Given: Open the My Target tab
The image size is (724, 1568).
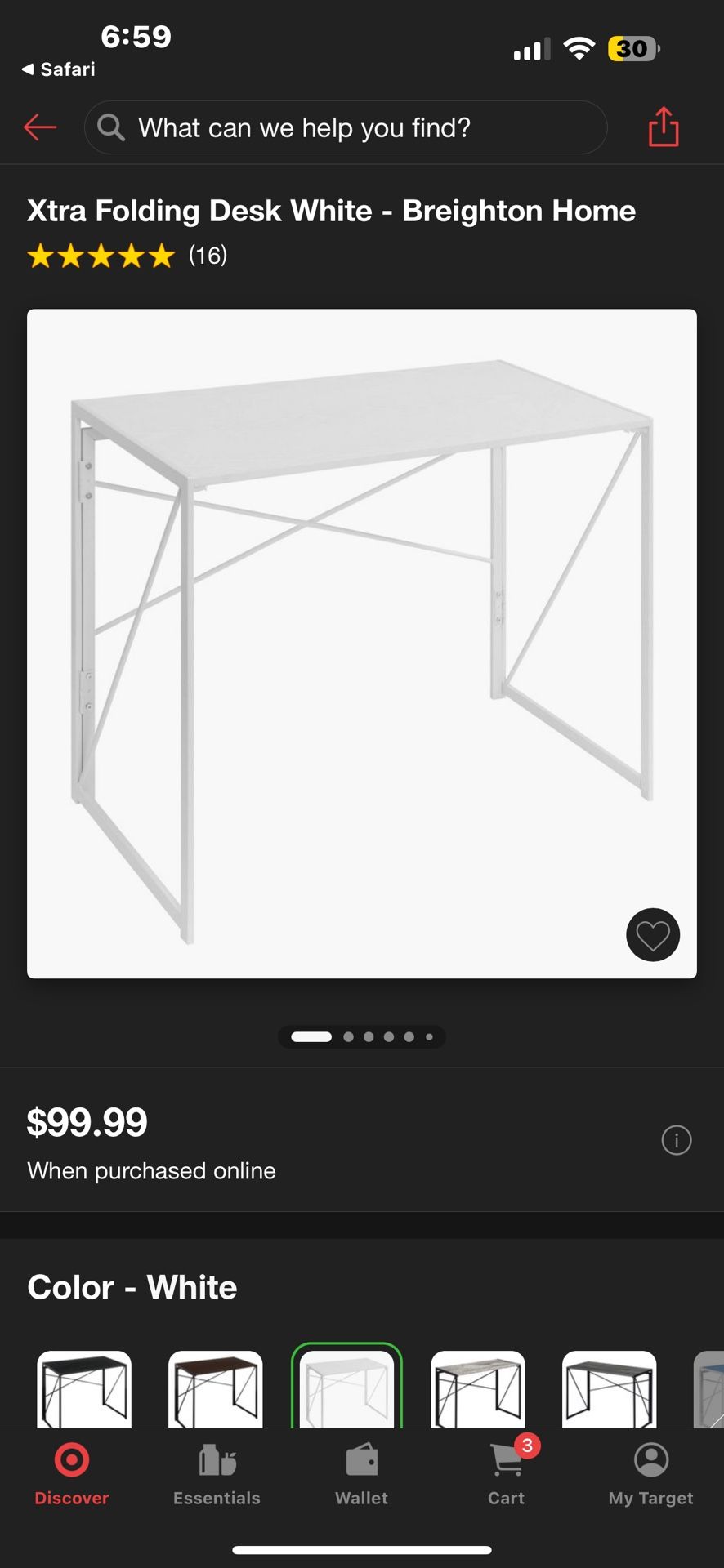Looking at the screenshot, I should click(650, 1475).
